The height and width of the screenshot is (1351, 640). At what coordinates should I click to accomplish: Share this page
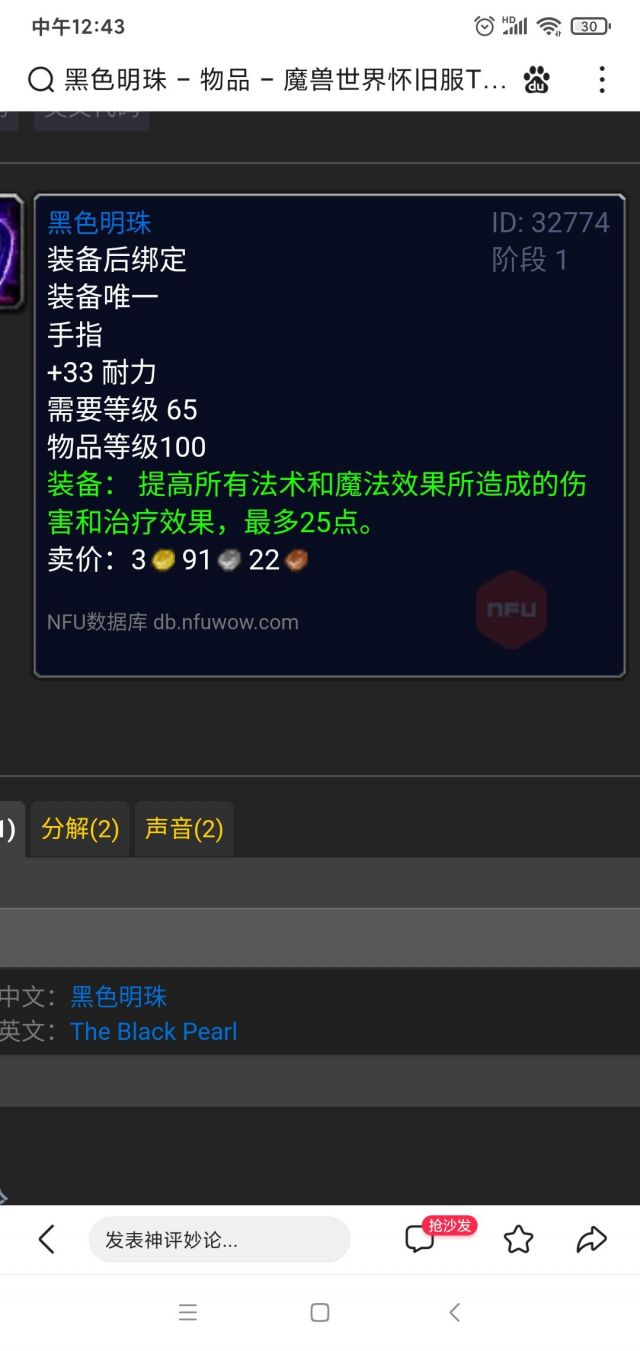click(592, 1240)
